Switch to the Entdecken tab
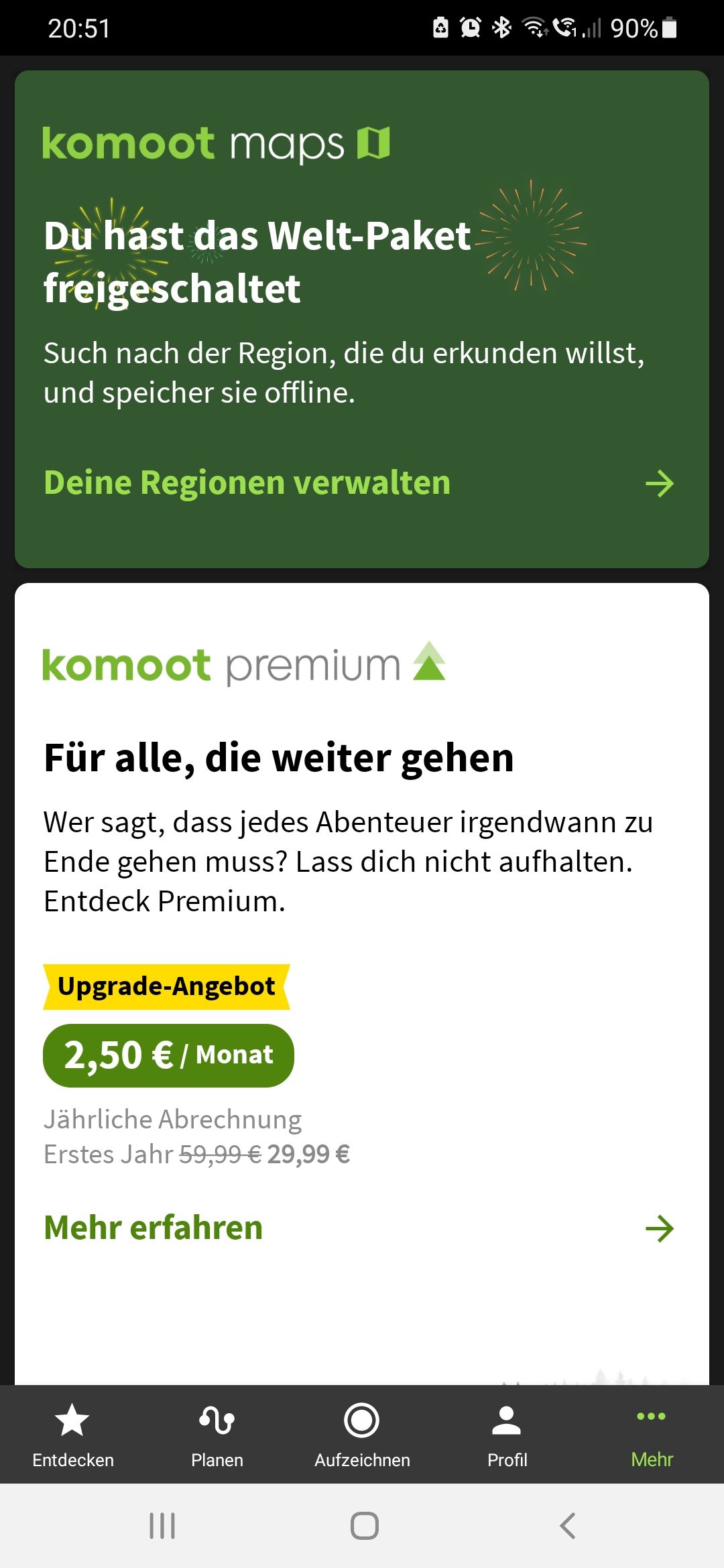724x1568 pixels. (x=72, y=1434)
